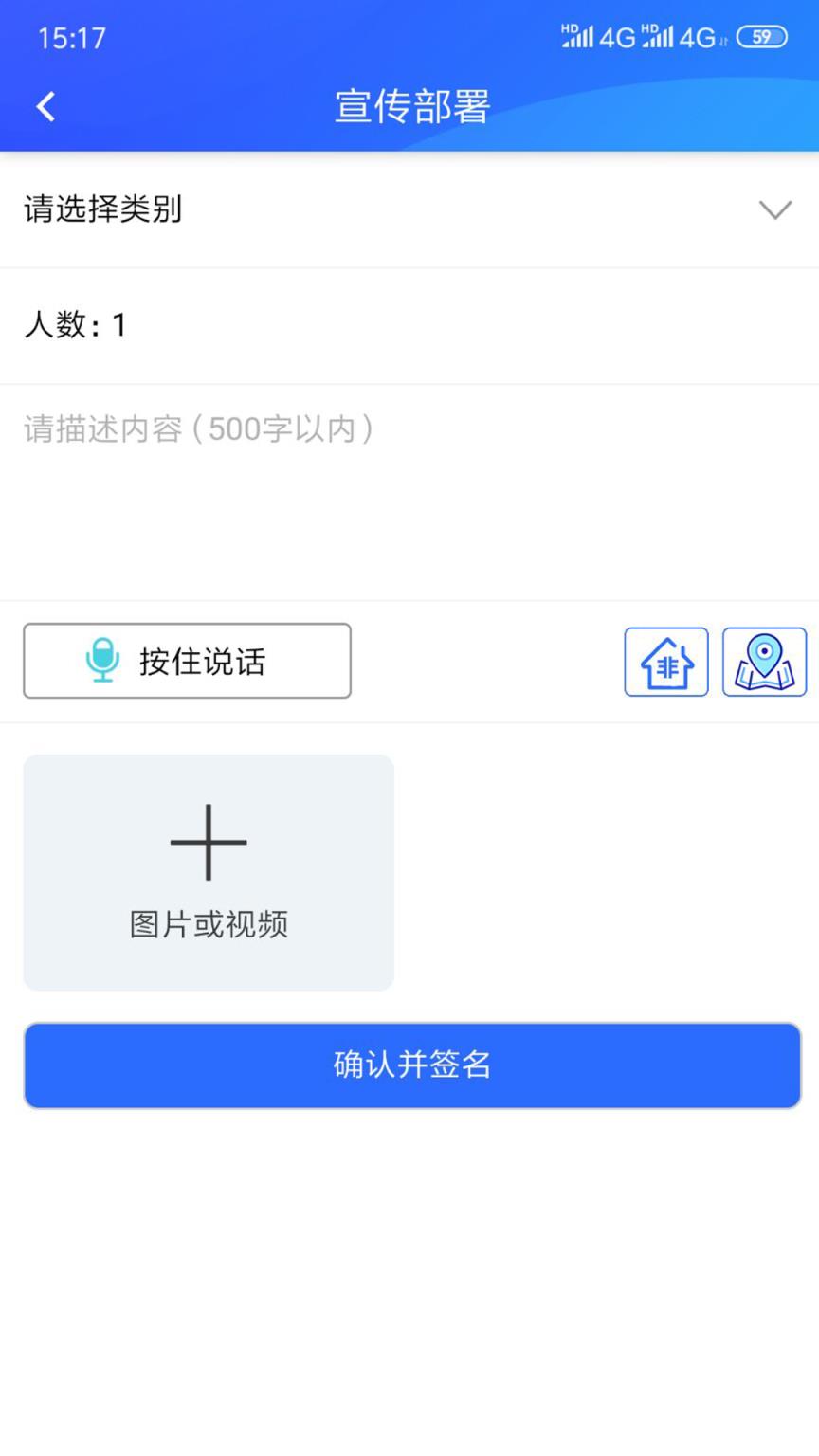The image size is (819, 1456).
Task: Click the back arrow in the title bar
Action: [x=45, y=106]
